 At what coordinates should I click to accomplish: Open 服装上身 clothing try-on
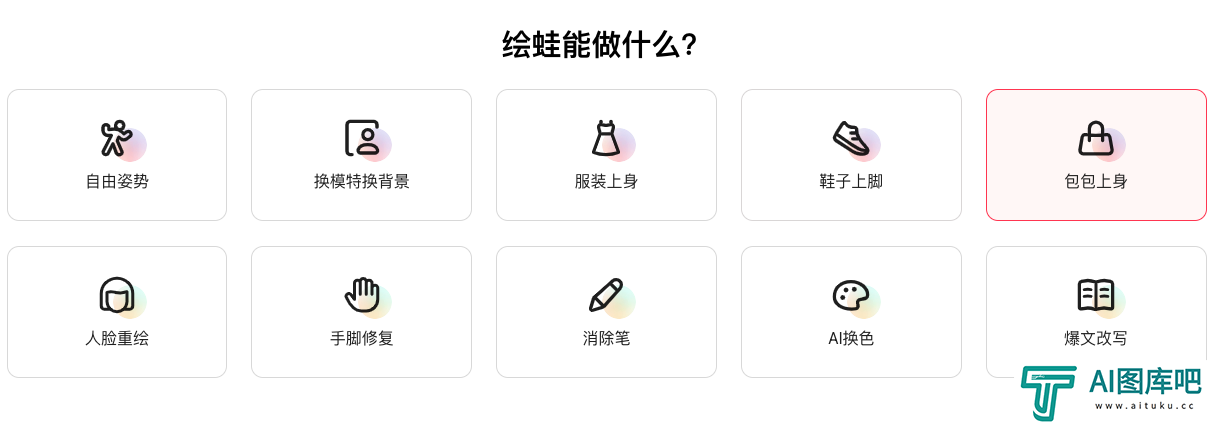click(606, 155)
